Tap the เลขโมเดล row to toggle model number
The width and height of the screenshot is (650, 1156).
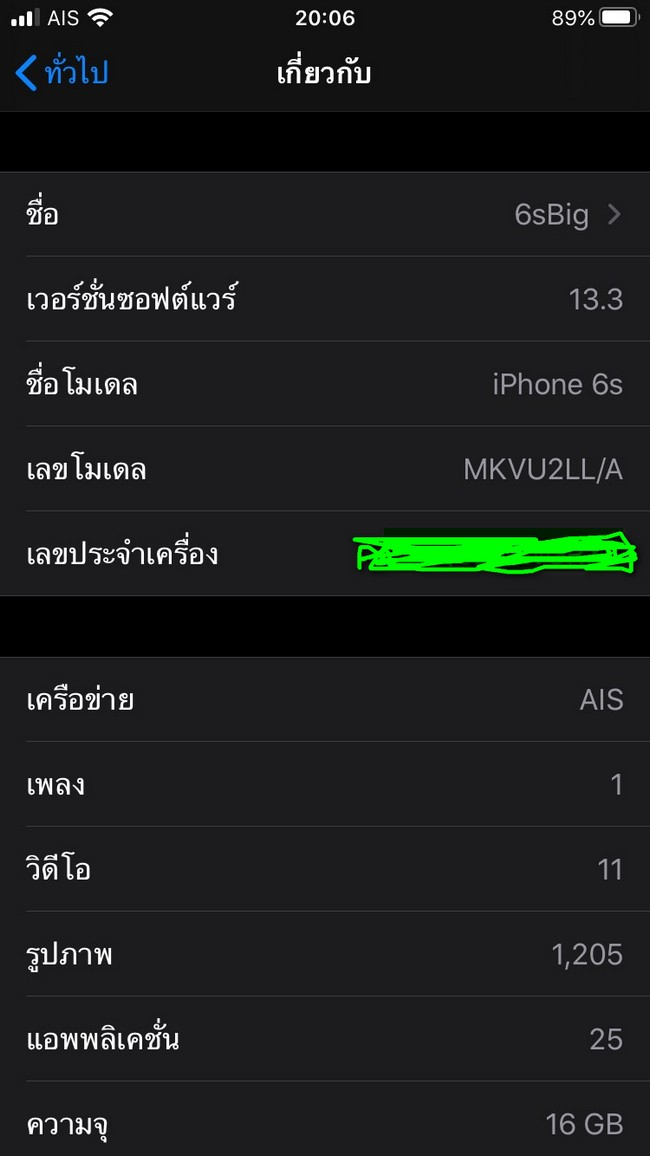(324, 469)
